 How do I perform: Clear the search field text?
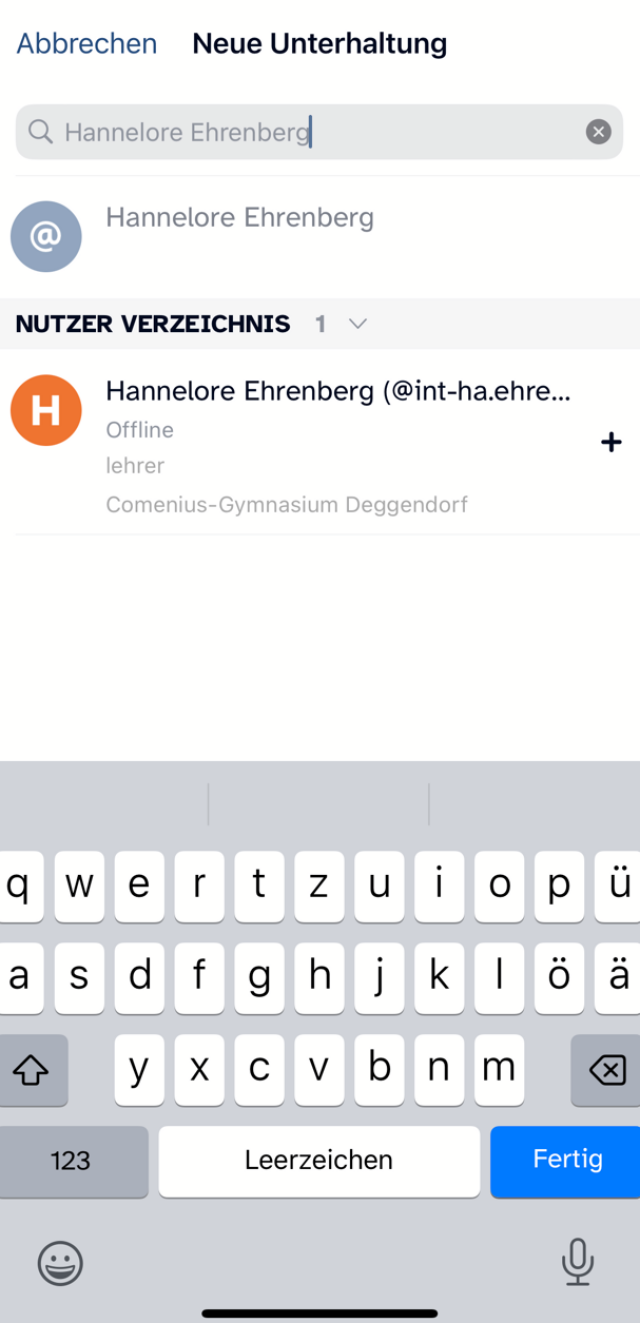598,132
